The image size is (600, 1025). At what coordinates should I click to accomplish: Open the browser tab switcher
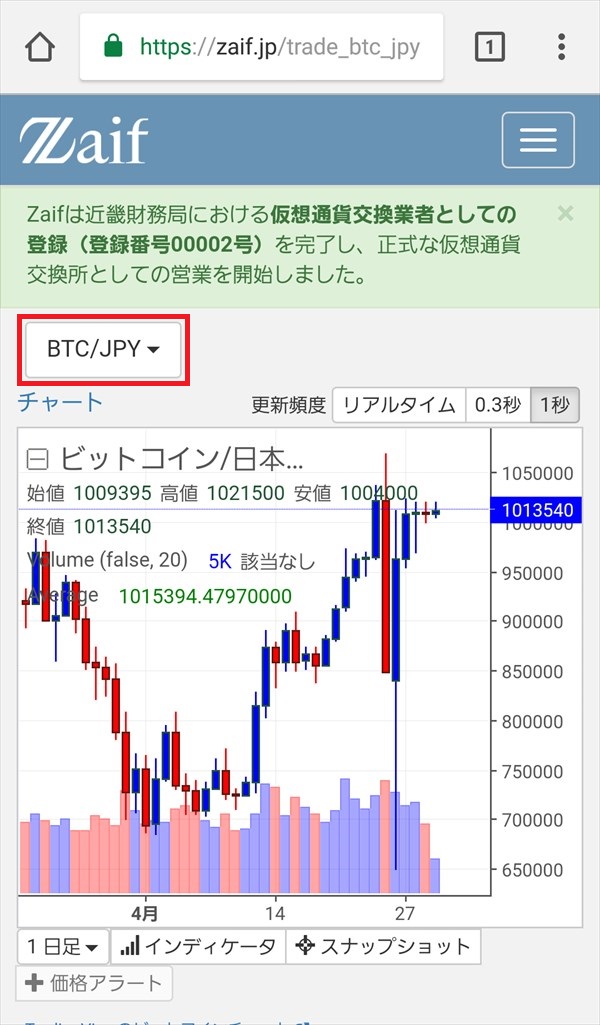490,47
